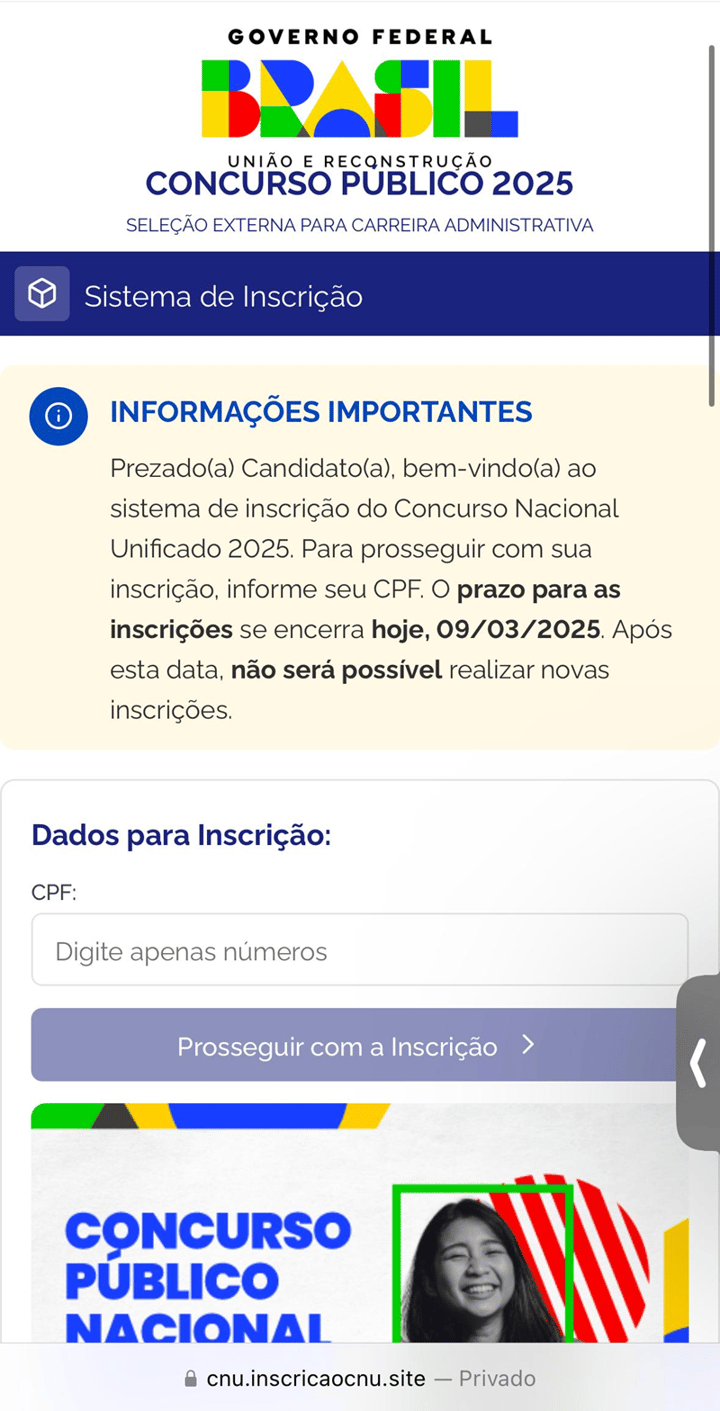
Task: Tap the browser address bar showing cnu.inscricaocnu.site
Action: (360, 1378)
